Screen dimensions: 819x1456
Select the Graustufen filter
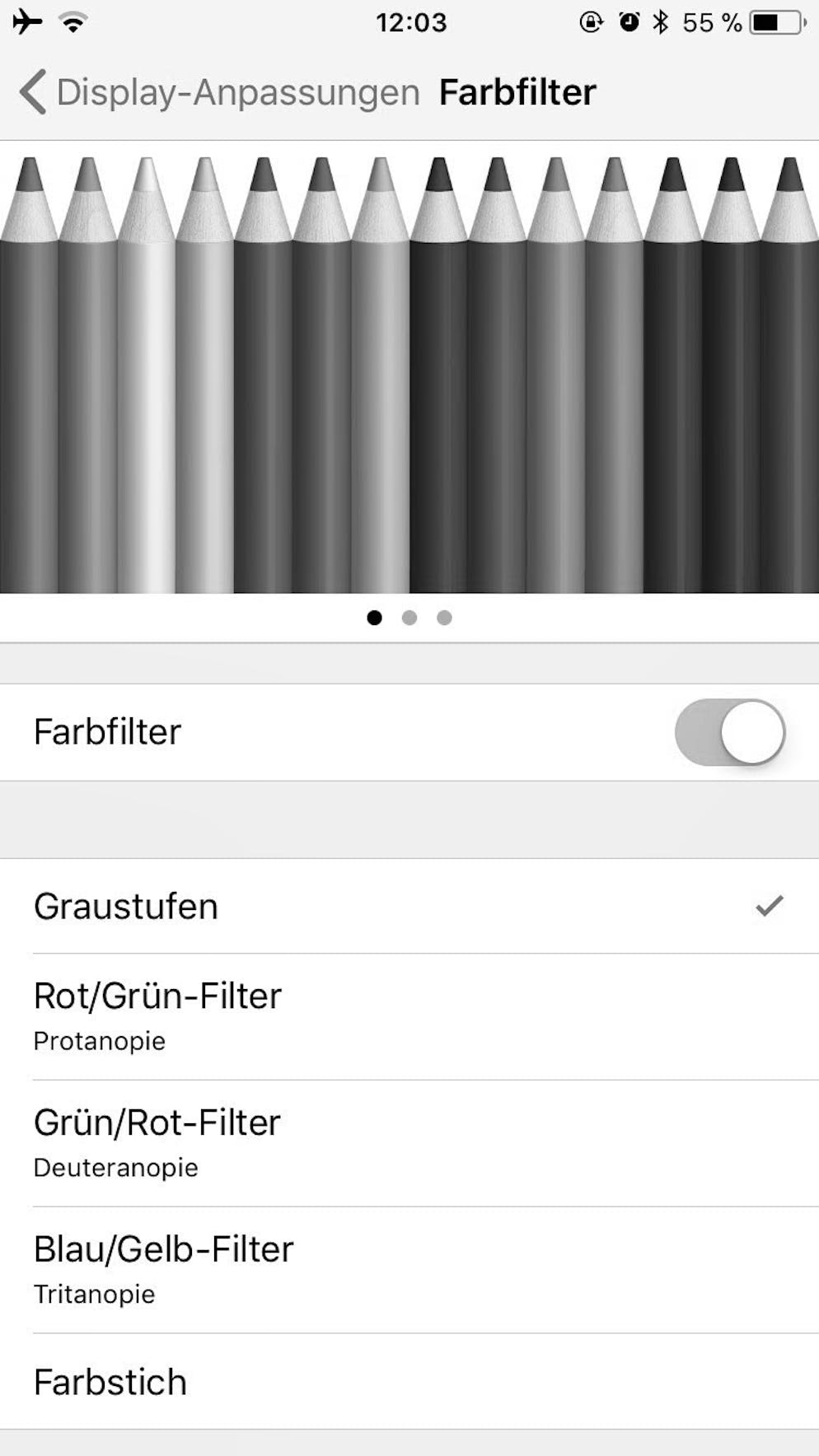(x=409, y=906)
